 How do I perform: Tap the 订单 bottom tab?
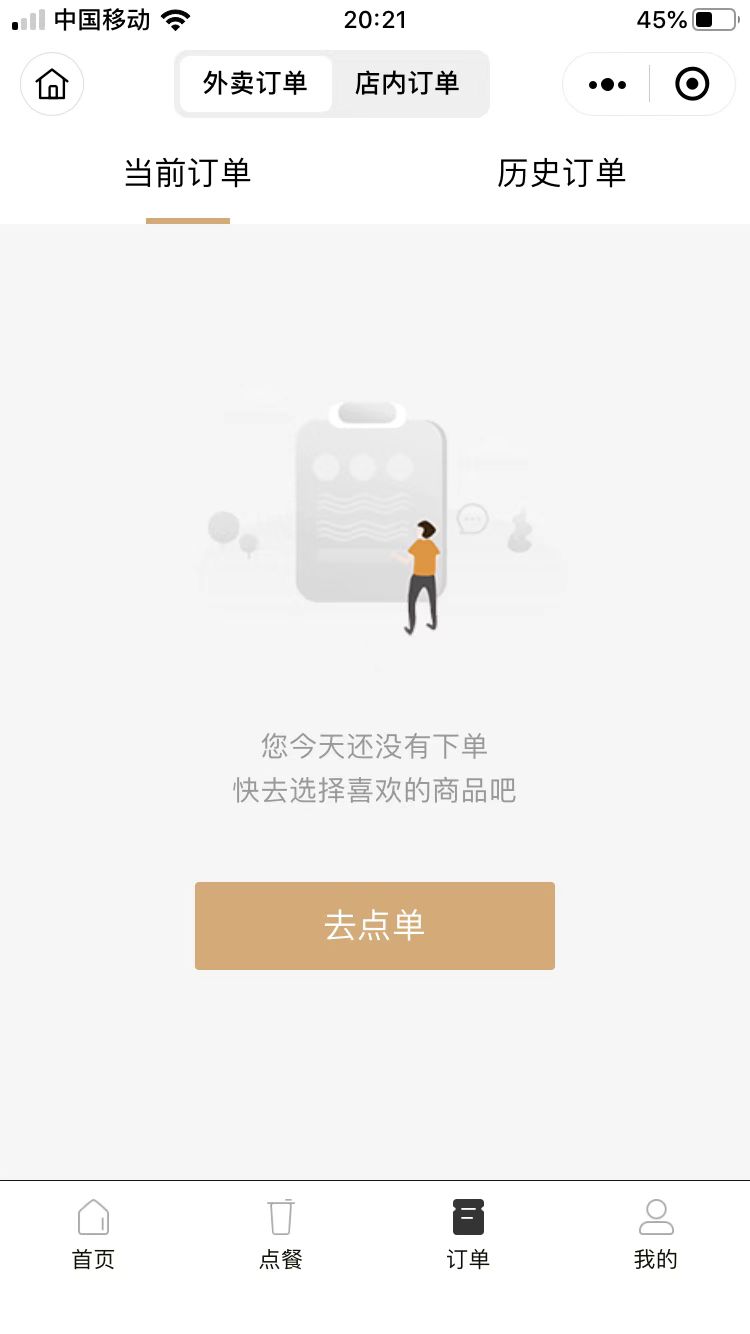pos(468,1235)
